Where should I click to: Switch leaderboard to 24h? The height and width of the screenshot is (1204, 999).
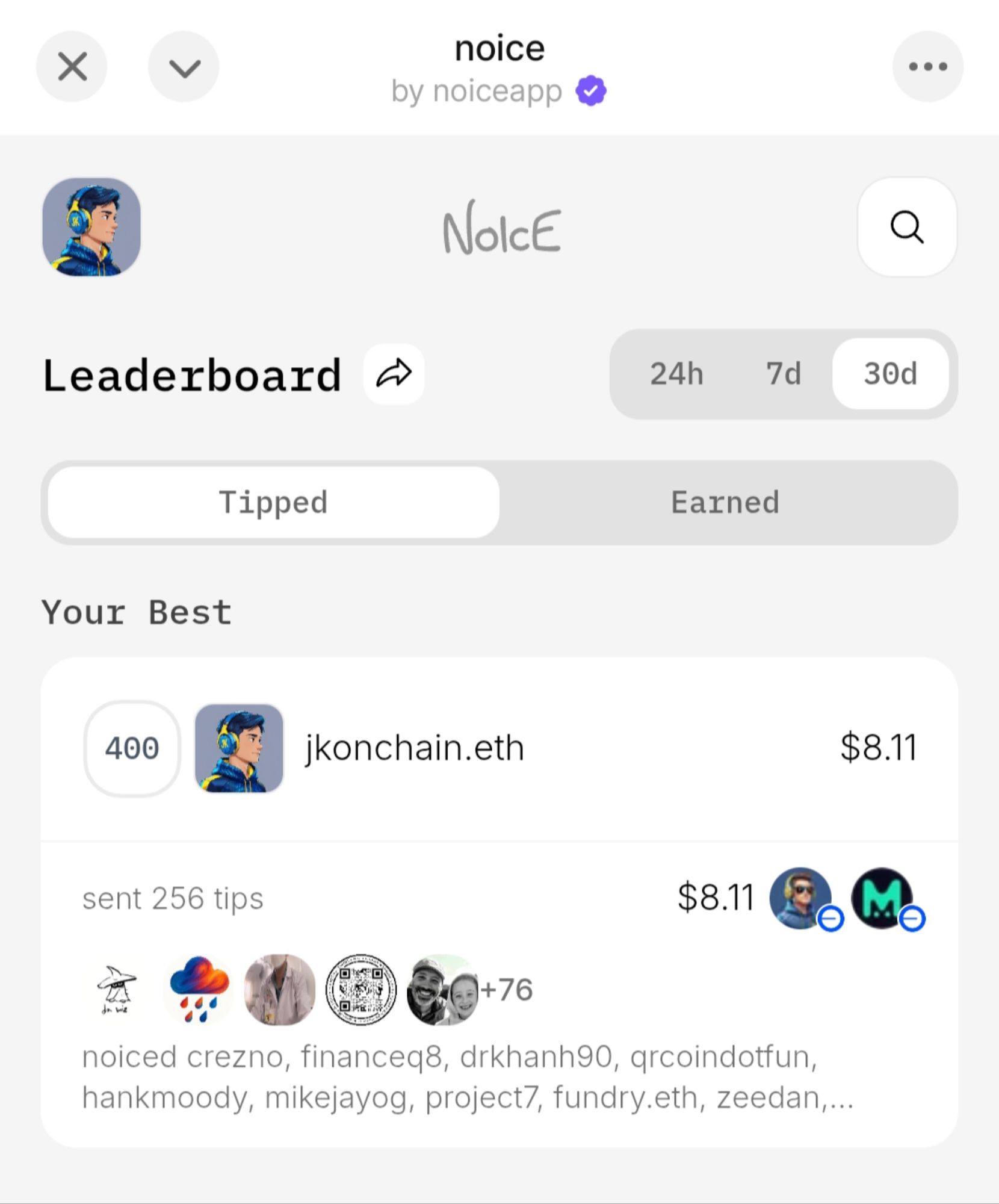676,374
